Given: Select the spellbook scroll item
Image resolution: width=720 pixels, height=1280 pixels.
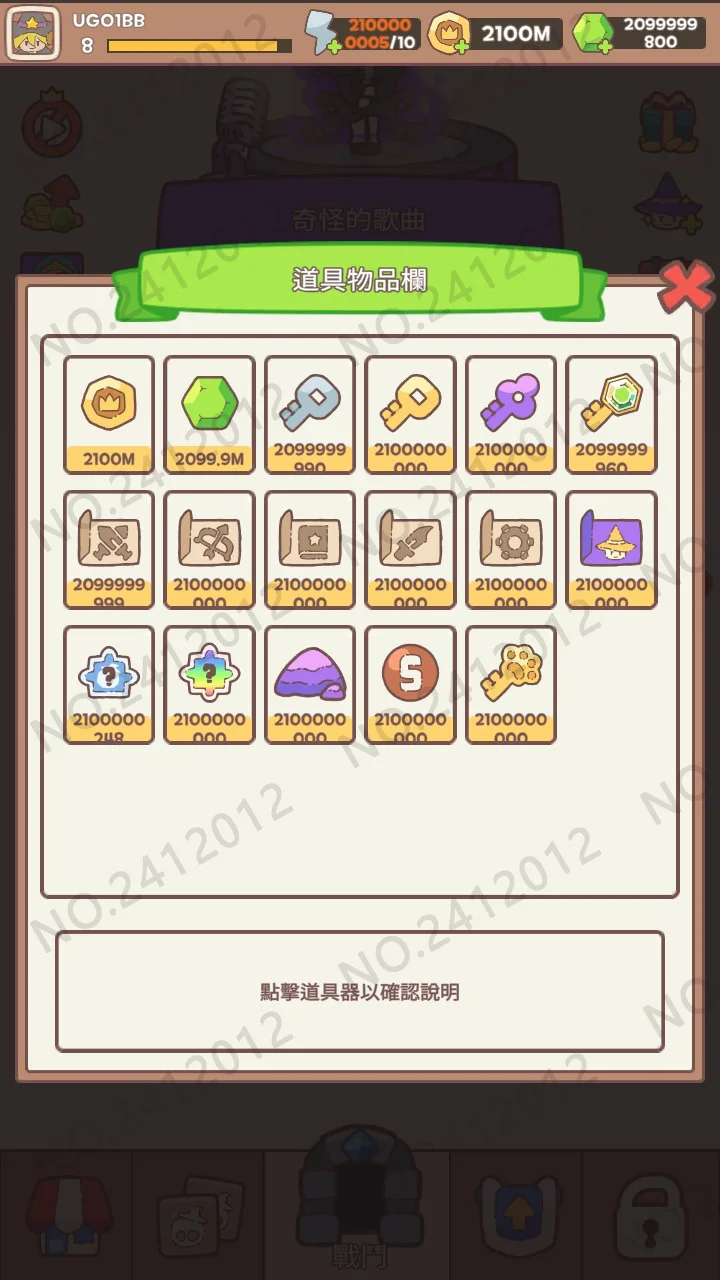Looking at the screenshot, I should tap(310, 549).
